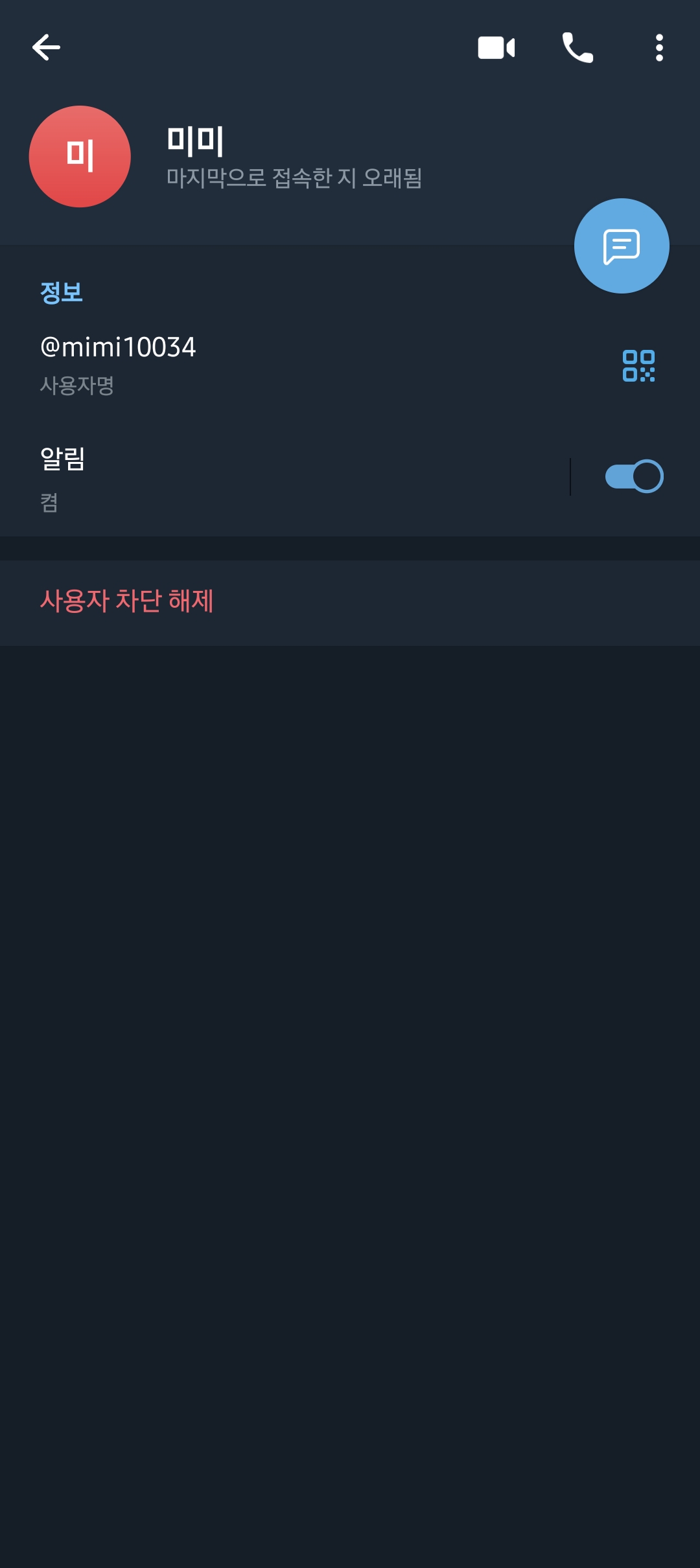Screen dimensions: 700x1568
Task: Turn off the 알림 switch
Action: click(634, 477)
